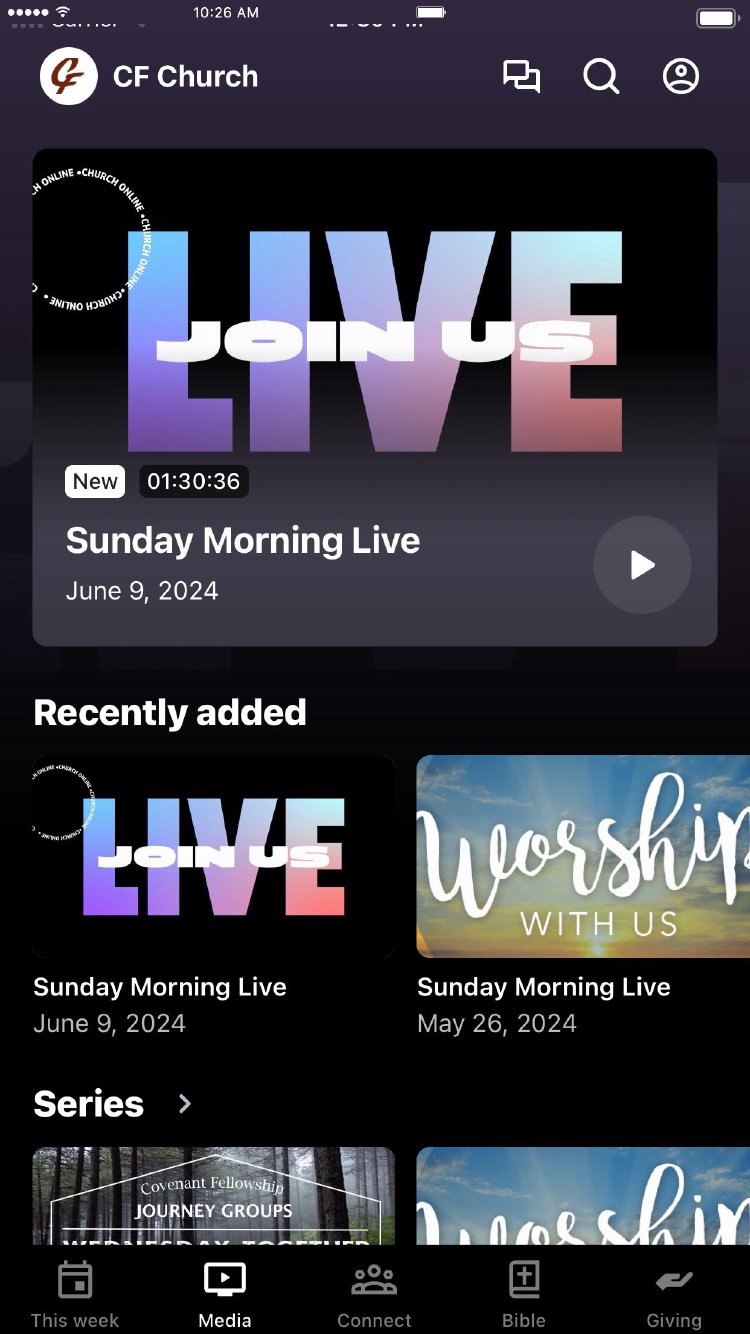750x1334 pixels.
Task: Open the user profile icon
Action: [x=681, y=77]
